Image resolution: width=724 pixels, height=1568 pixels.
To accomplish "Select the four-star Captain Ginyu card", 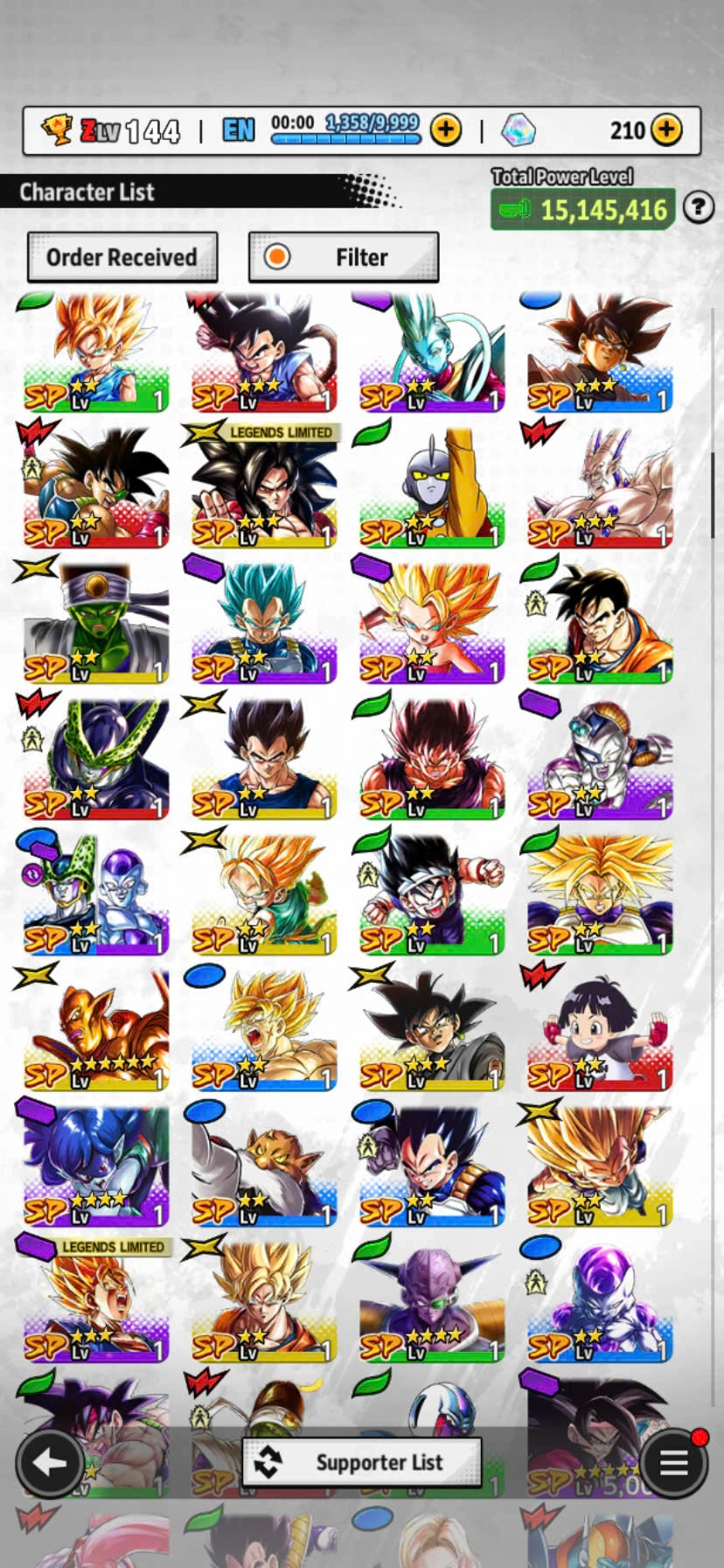I will coord(432,1301).
